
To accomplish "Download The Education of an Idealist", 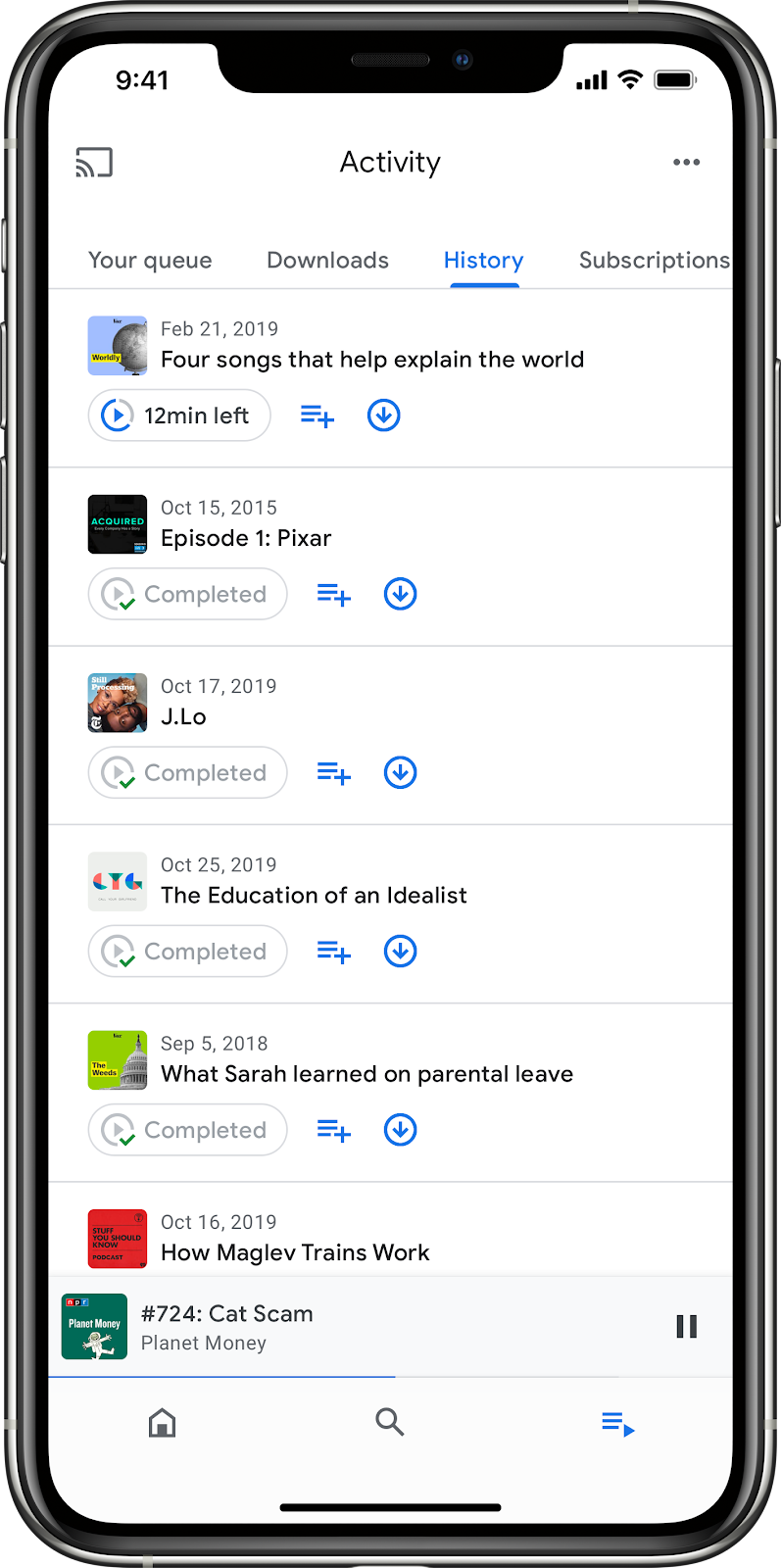I will [400, 952].
